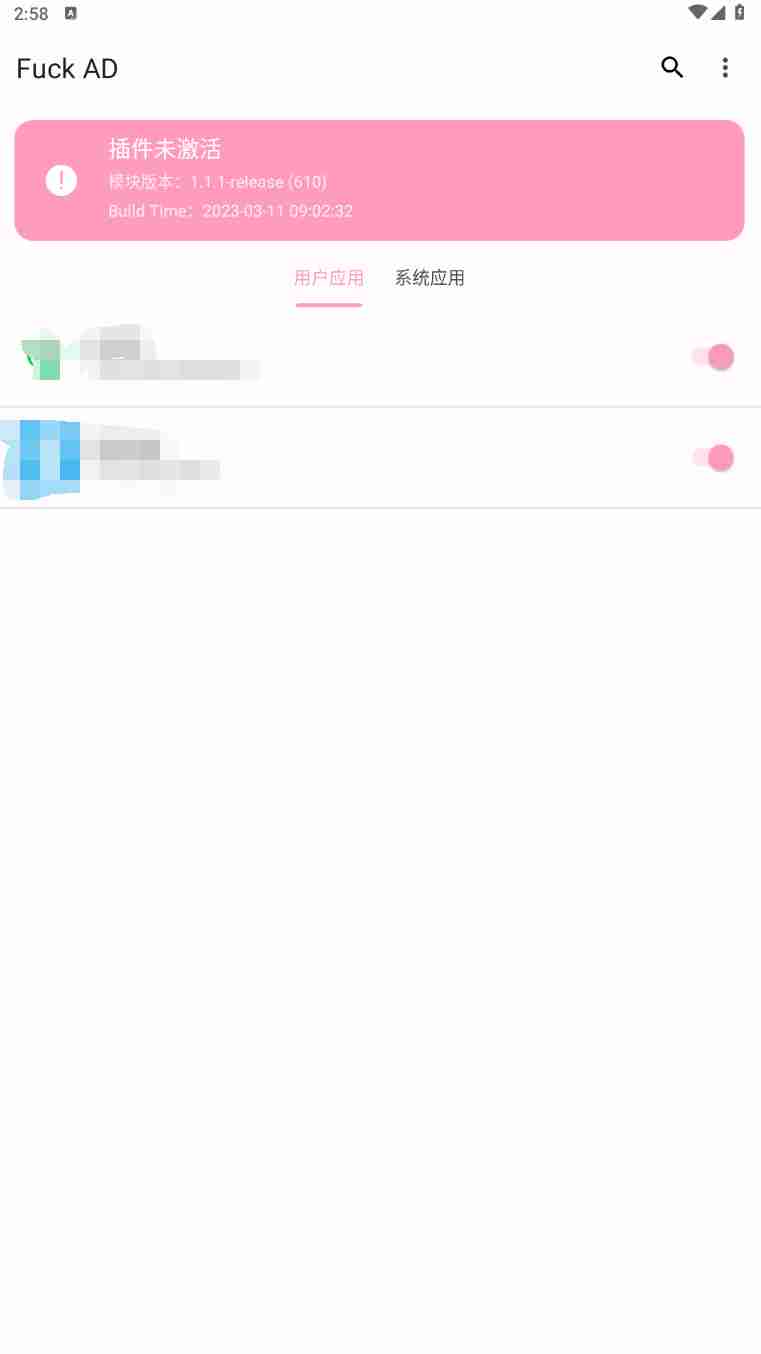Switch to the 系统应用 tab

tap(430, 278)
